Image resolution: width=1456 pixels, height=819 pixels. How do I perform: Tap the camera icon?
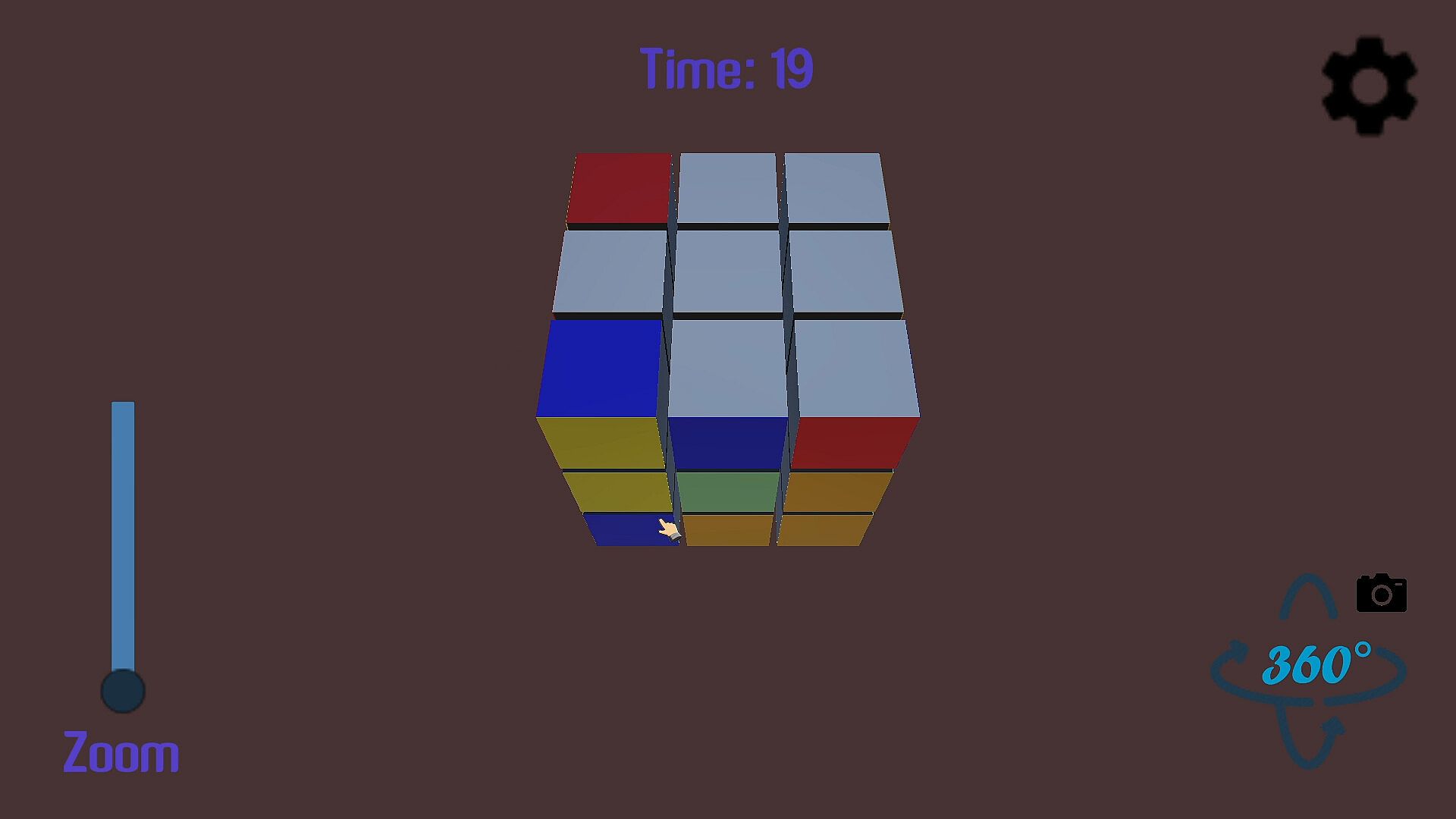click(x=1381, y=593)
